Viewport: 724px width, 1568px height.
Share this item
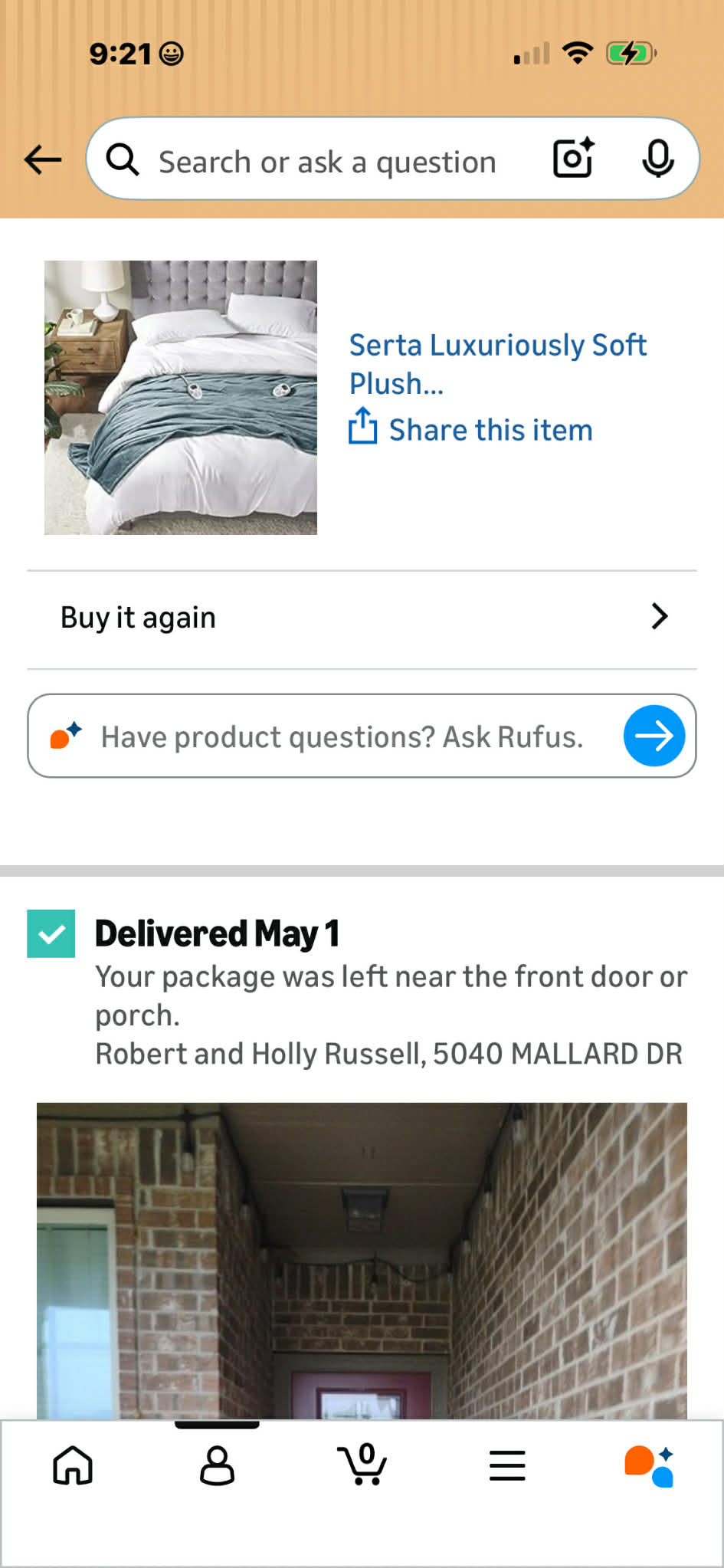point(470,428)
